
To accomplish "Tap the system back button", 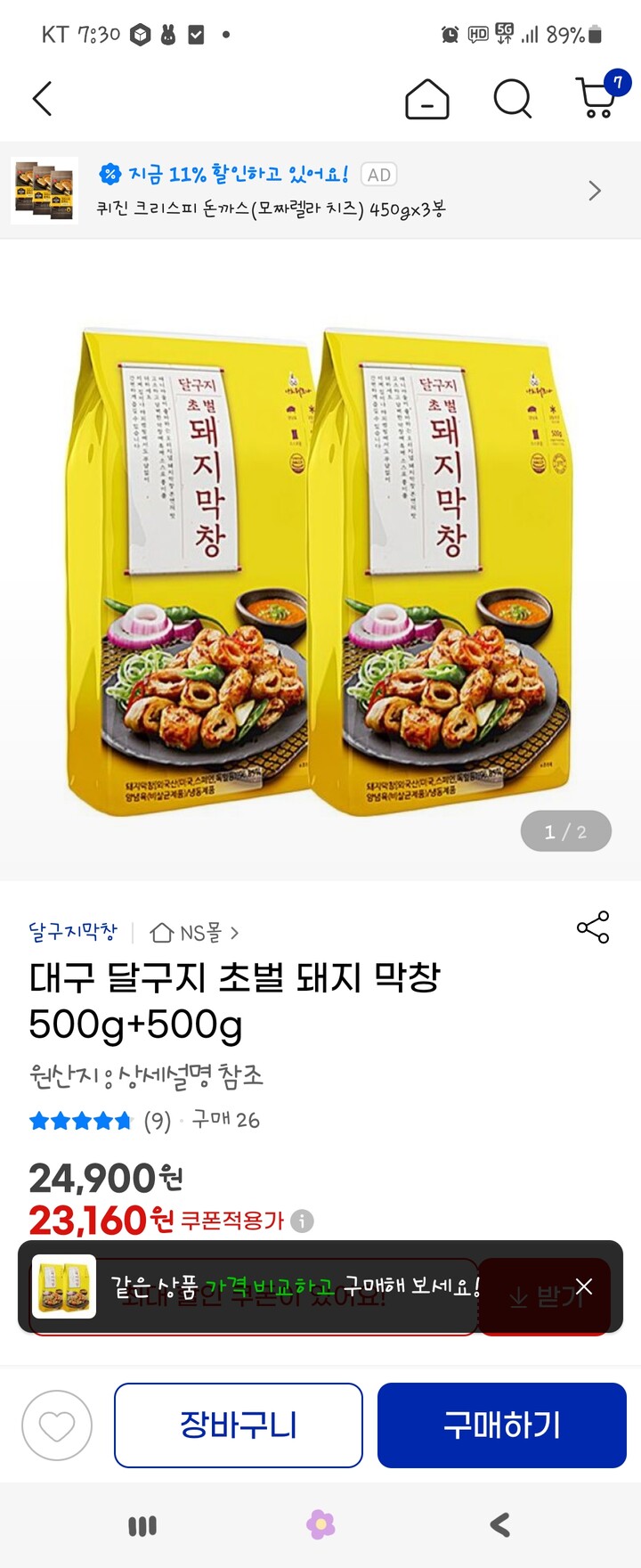I will point(500,1525).
